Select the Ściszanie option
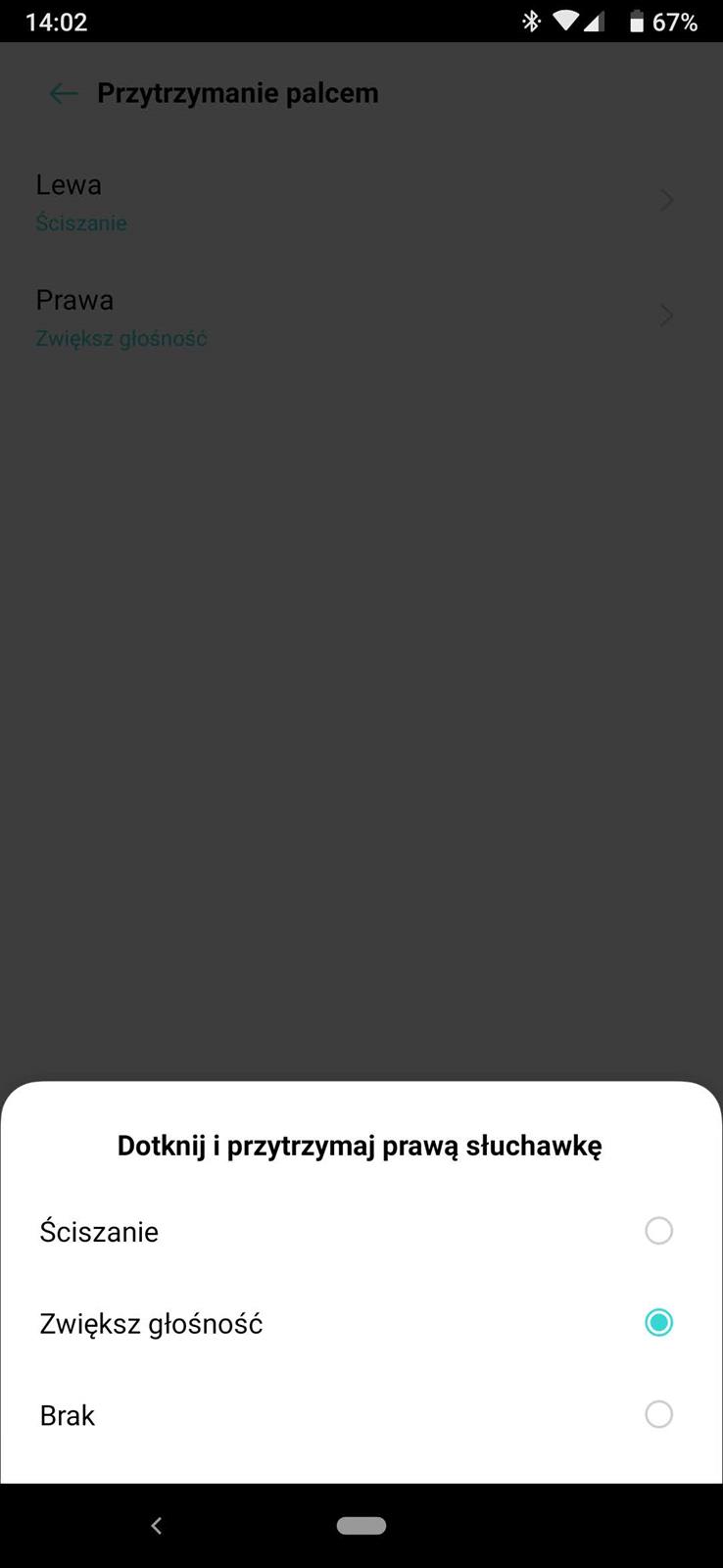 tap(658, 1231)
